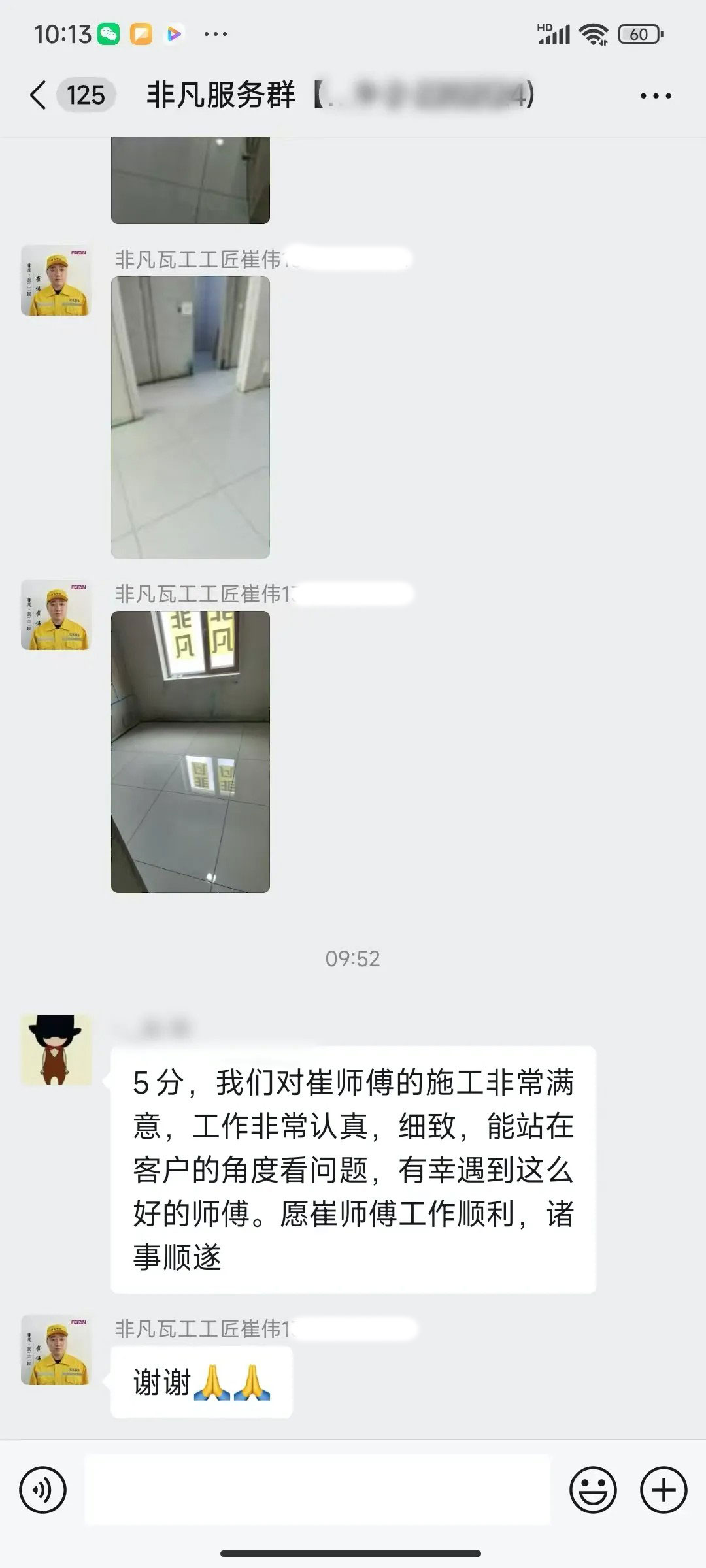The image size is (706, 1568).
Task: Open the photo of the hallway floor tiles
Action: click(x=190, y=417)
